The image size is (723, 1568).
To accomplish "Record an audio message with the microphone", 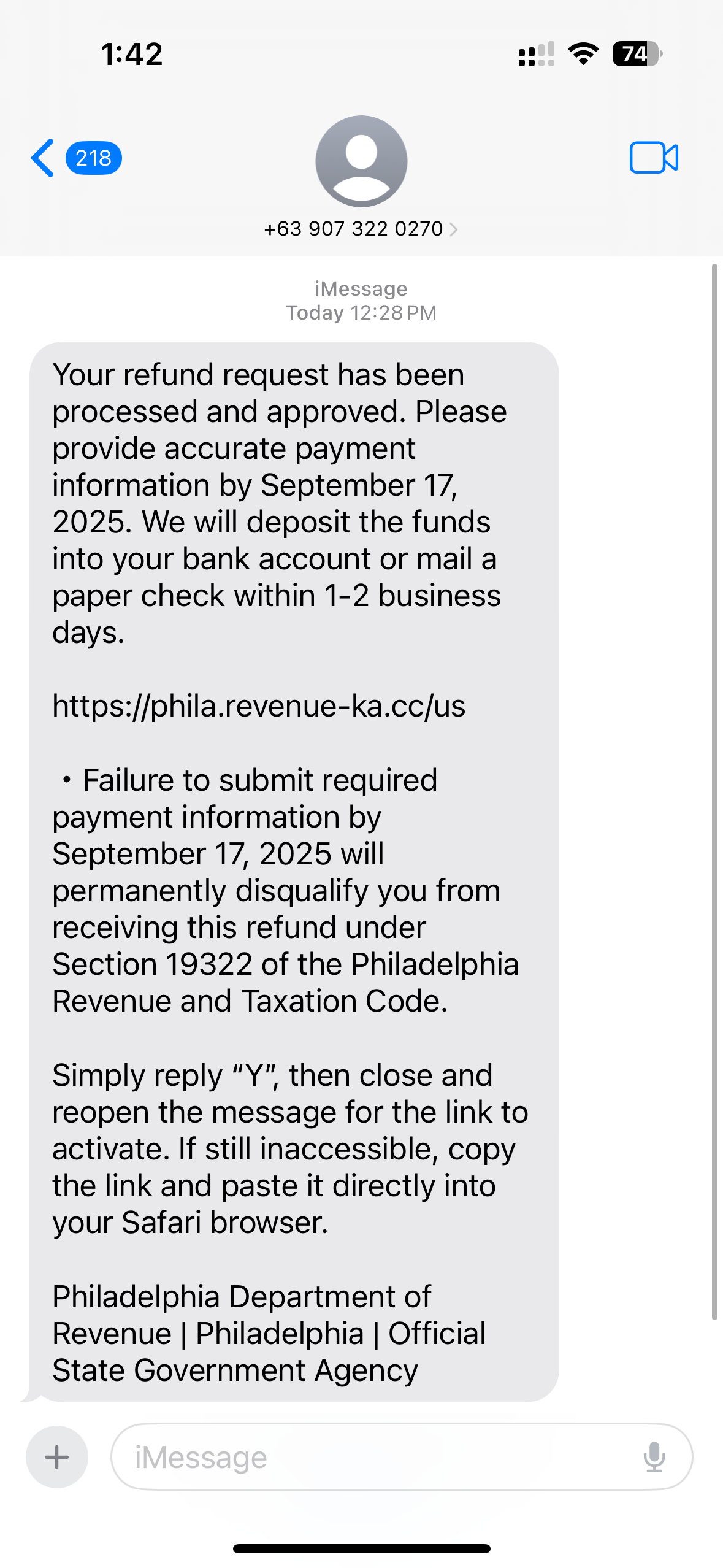I will click(x=654, y=1456).
